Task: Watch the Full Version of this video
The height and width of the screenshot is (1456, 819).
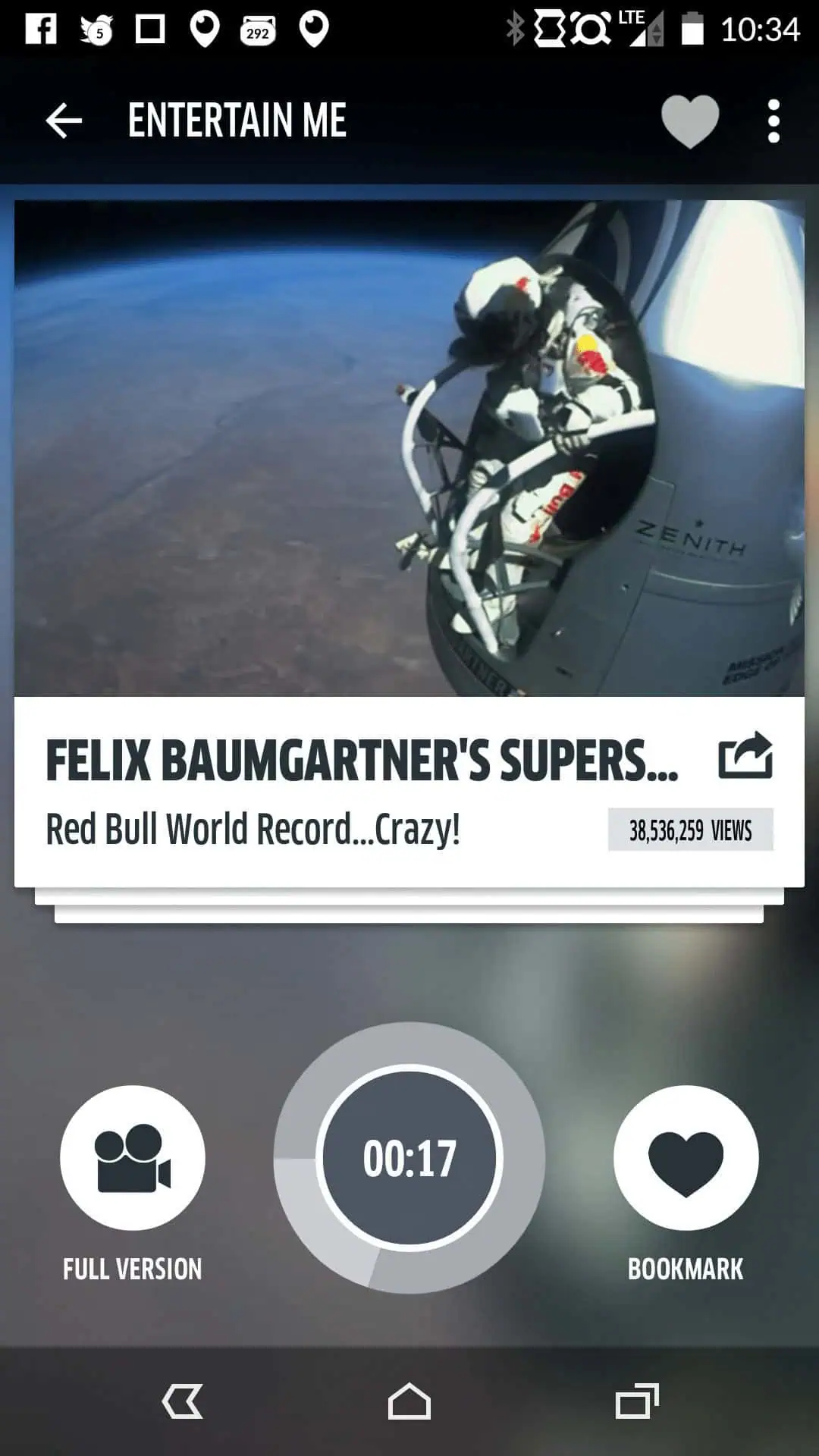Action: [x=133, y=1158]
